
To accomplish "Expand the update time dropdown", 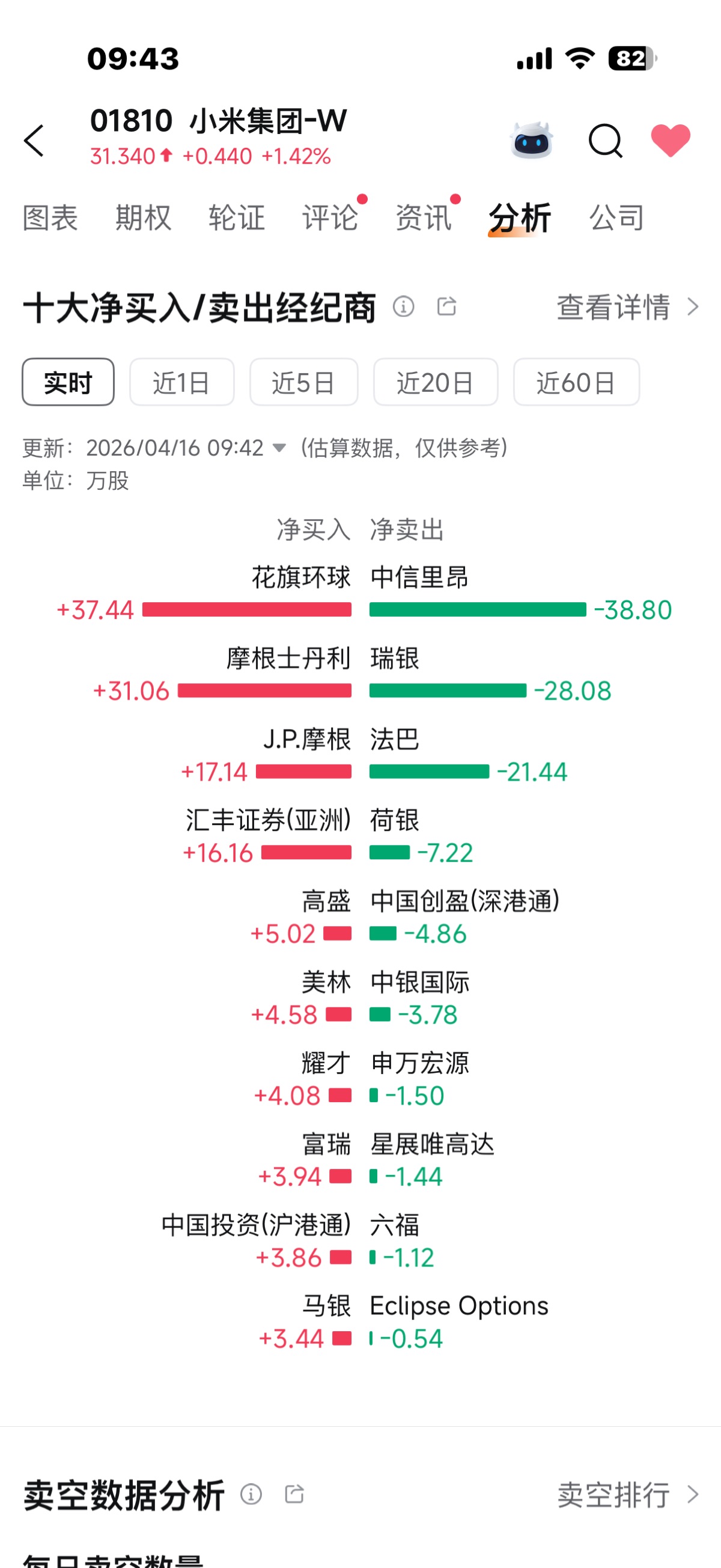I will pos(279,448).
